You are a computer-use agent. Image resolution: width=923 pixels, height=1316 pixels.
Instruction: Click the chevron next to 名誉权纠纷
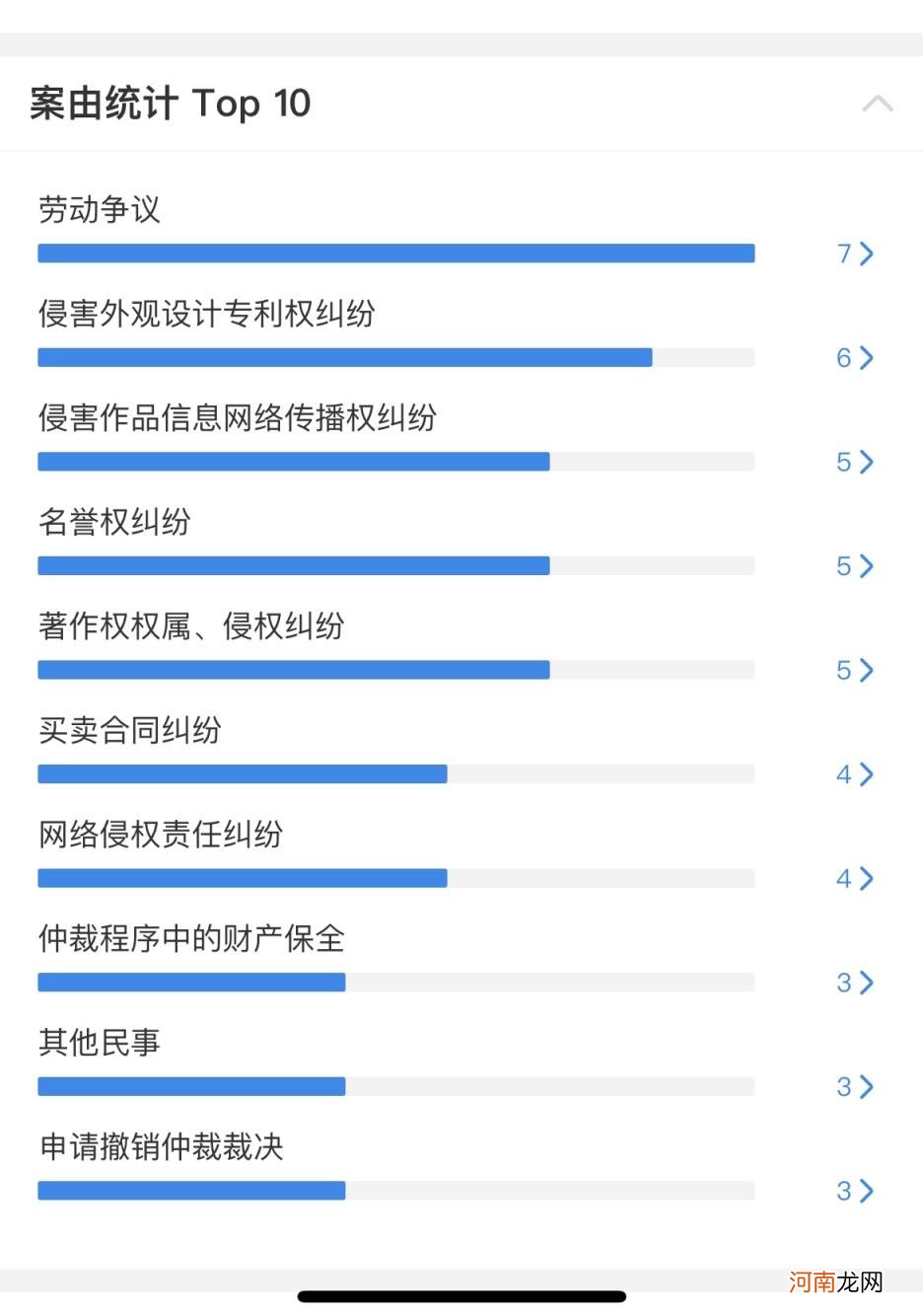tap(867, 565)
